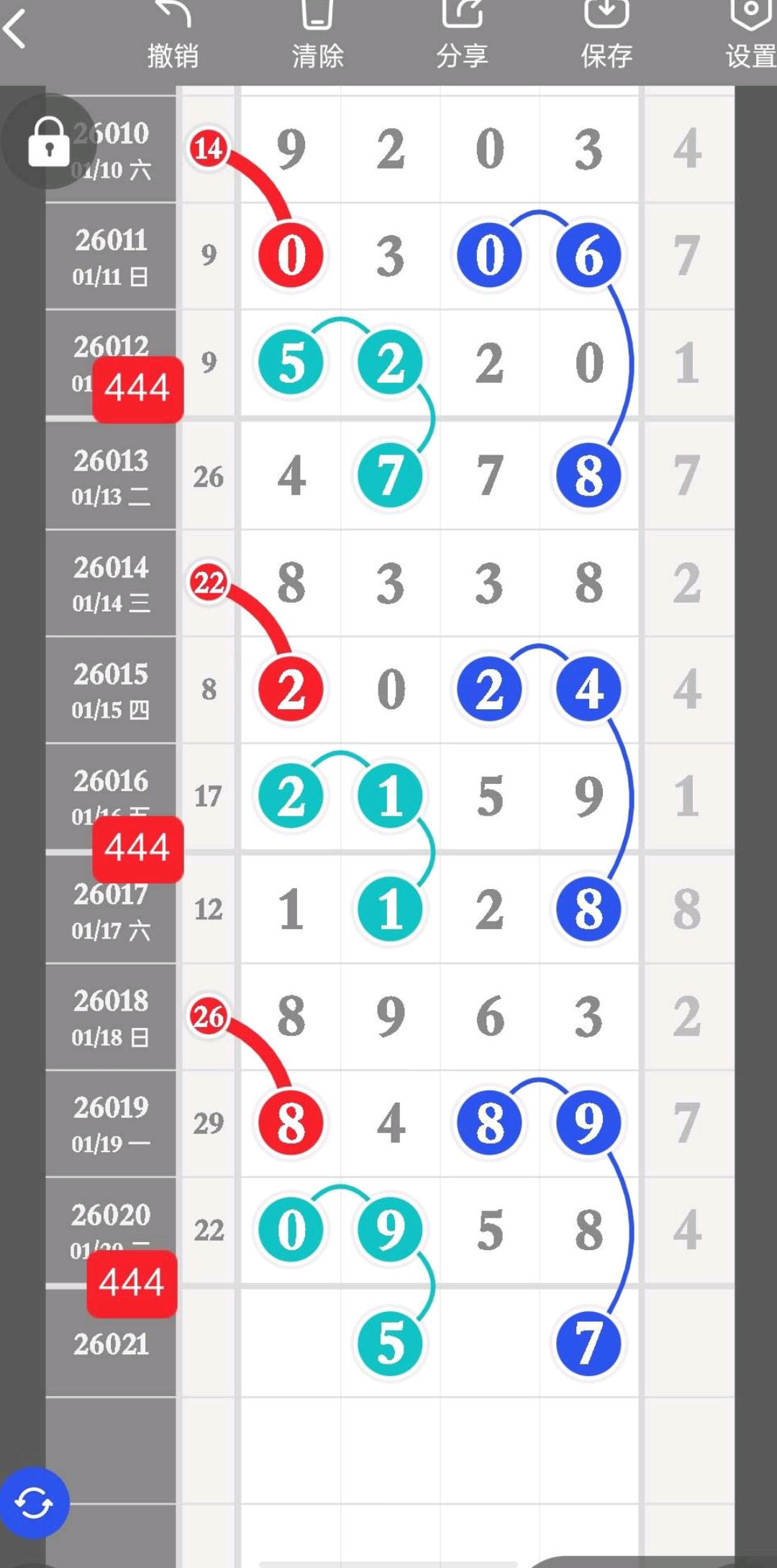
Task: Toggle the lock button
Action: 48,142
